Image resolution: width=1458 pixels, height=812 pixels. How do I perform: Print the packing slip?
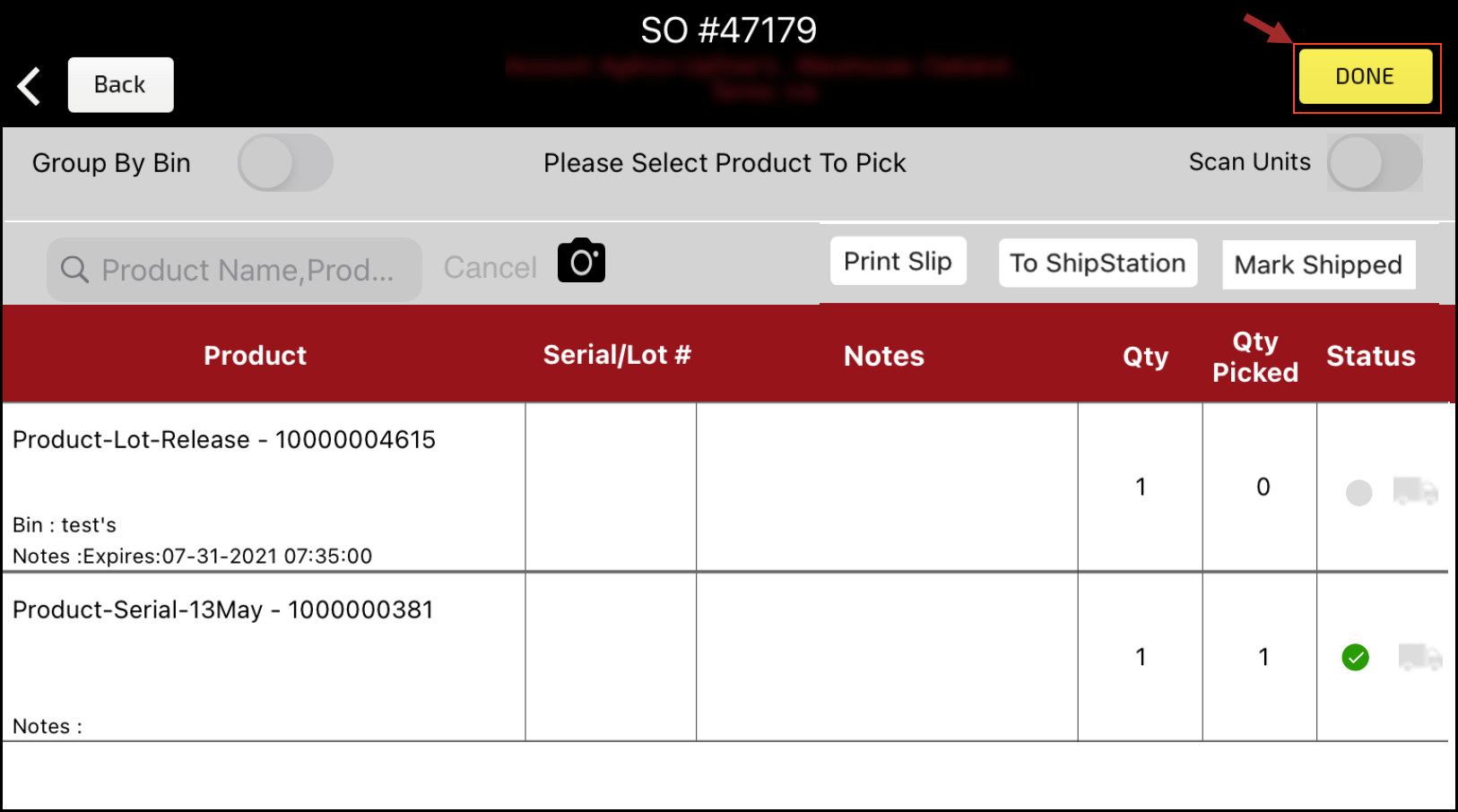click(898, 262)
